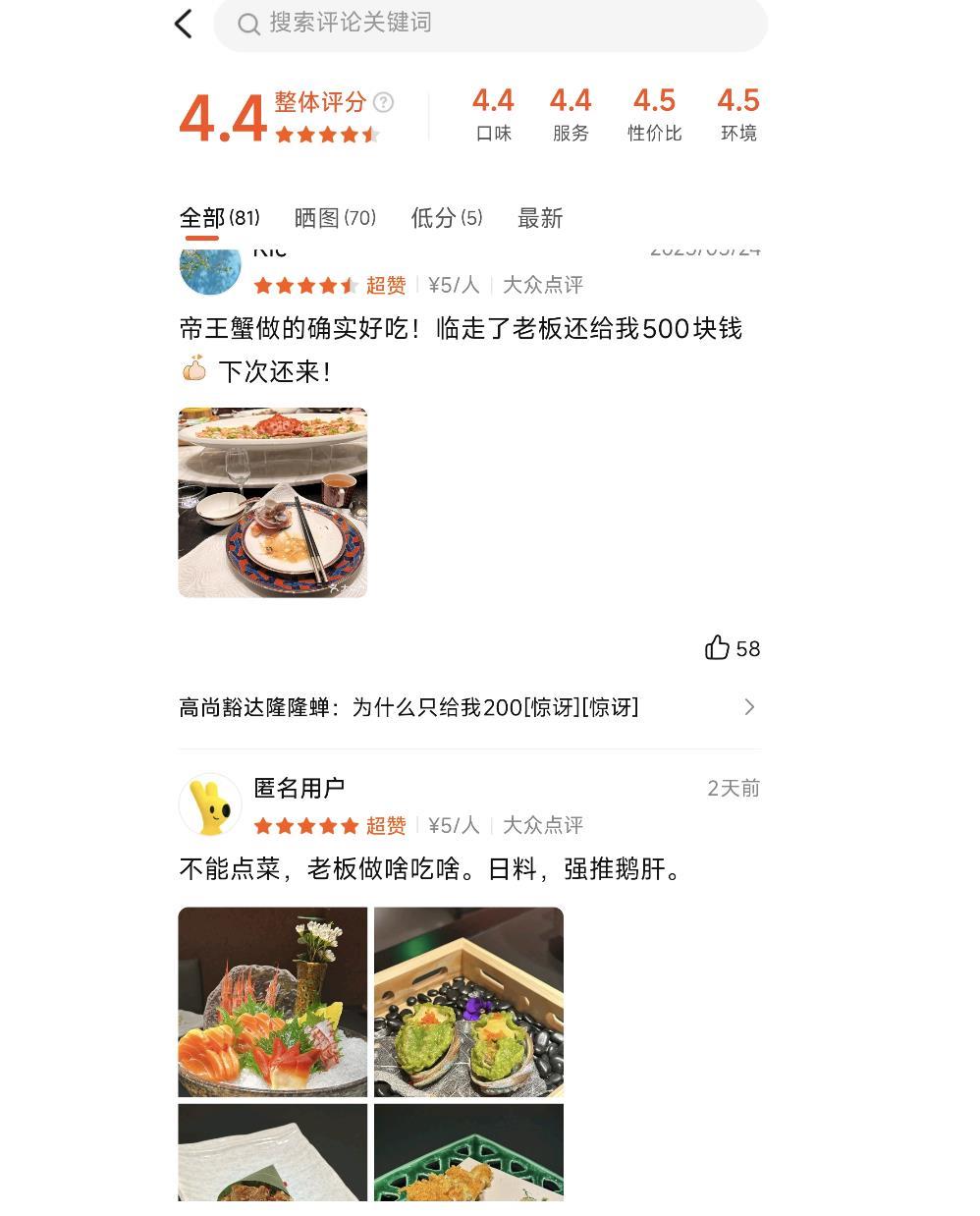Open the abalone dish photo
The width and height of the screenshot is (980, 1216).
(468, 1002)
